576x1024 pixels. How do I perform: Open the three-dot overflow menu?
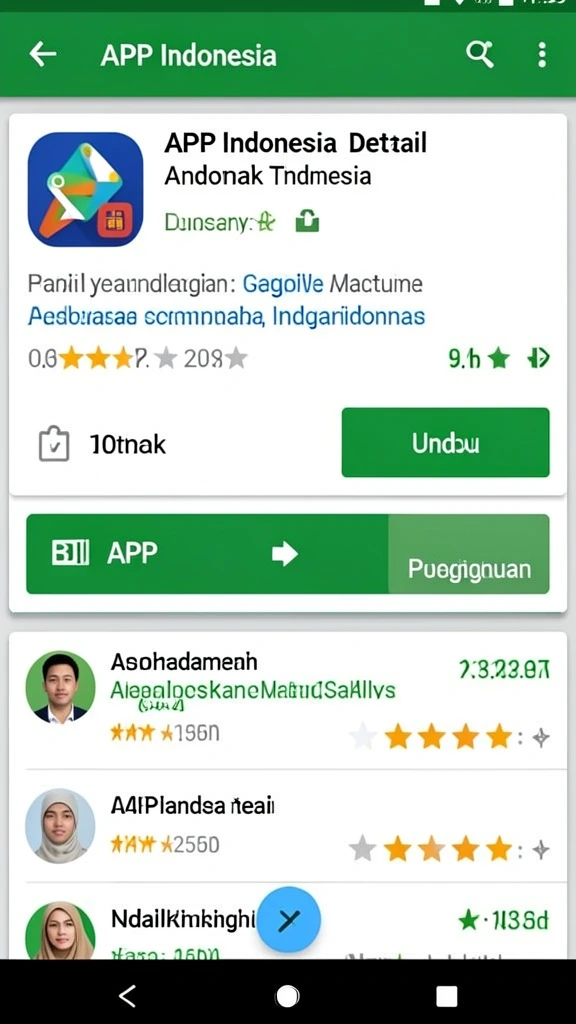(x=541, y=55)
